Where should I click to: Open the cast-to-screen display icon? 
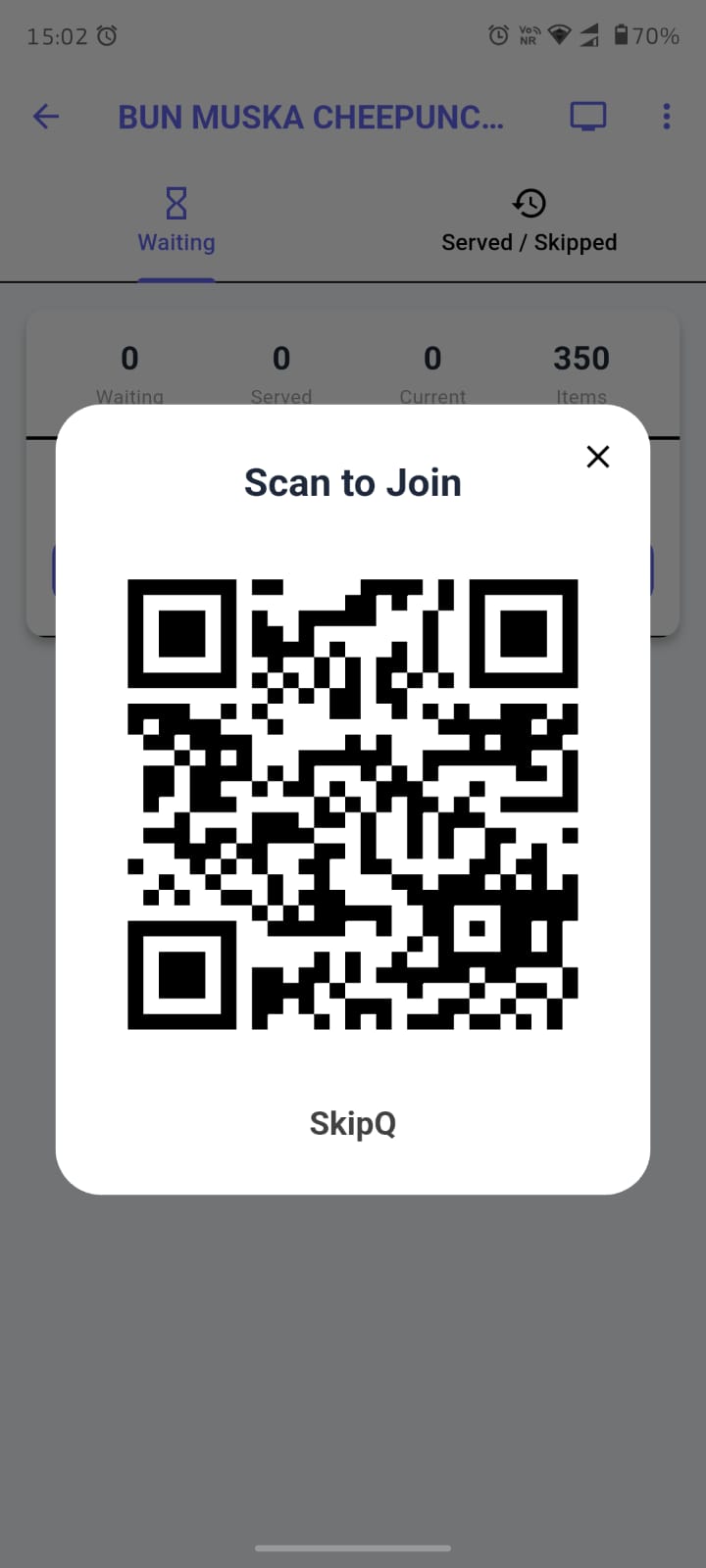[x=588, y=117]
